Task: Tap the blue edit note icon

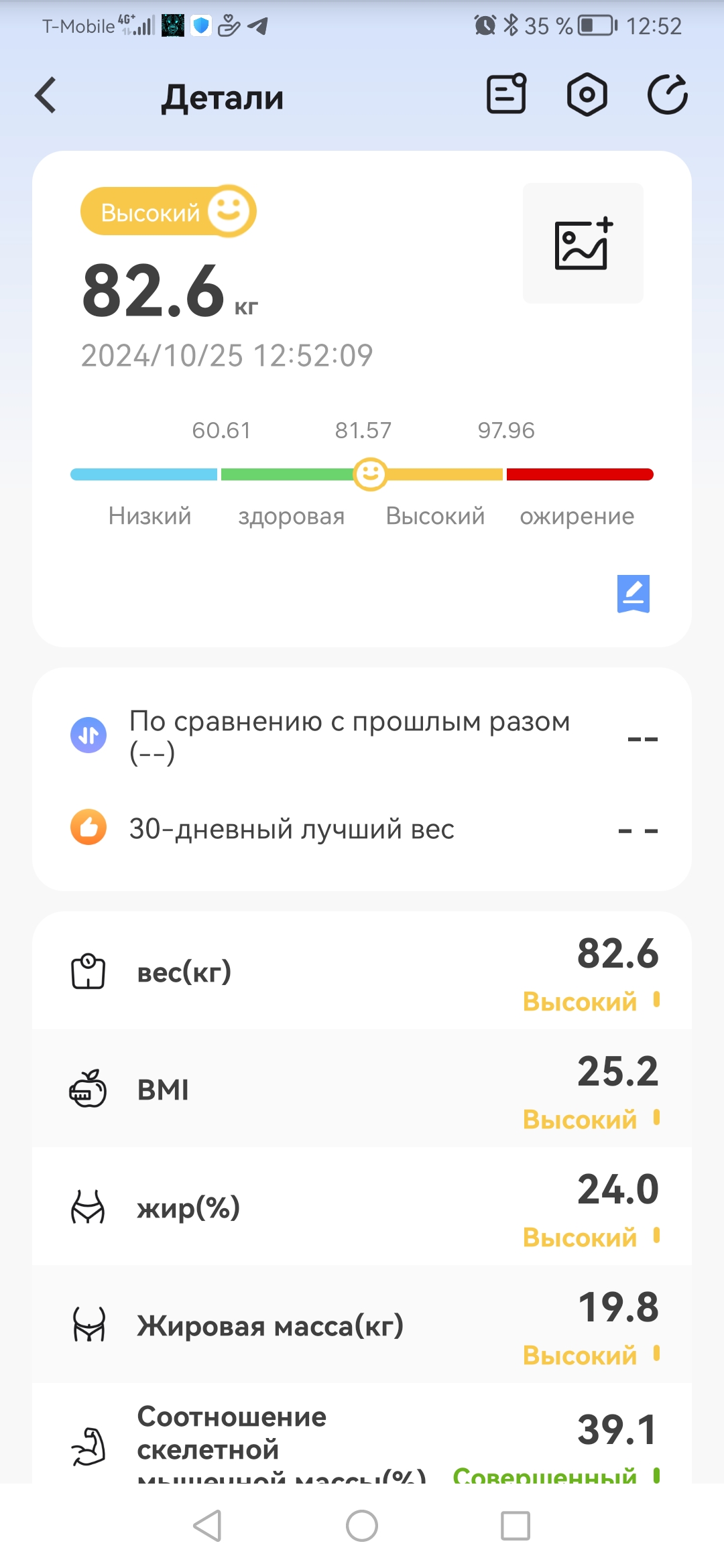Action: [x=633, y=594]
